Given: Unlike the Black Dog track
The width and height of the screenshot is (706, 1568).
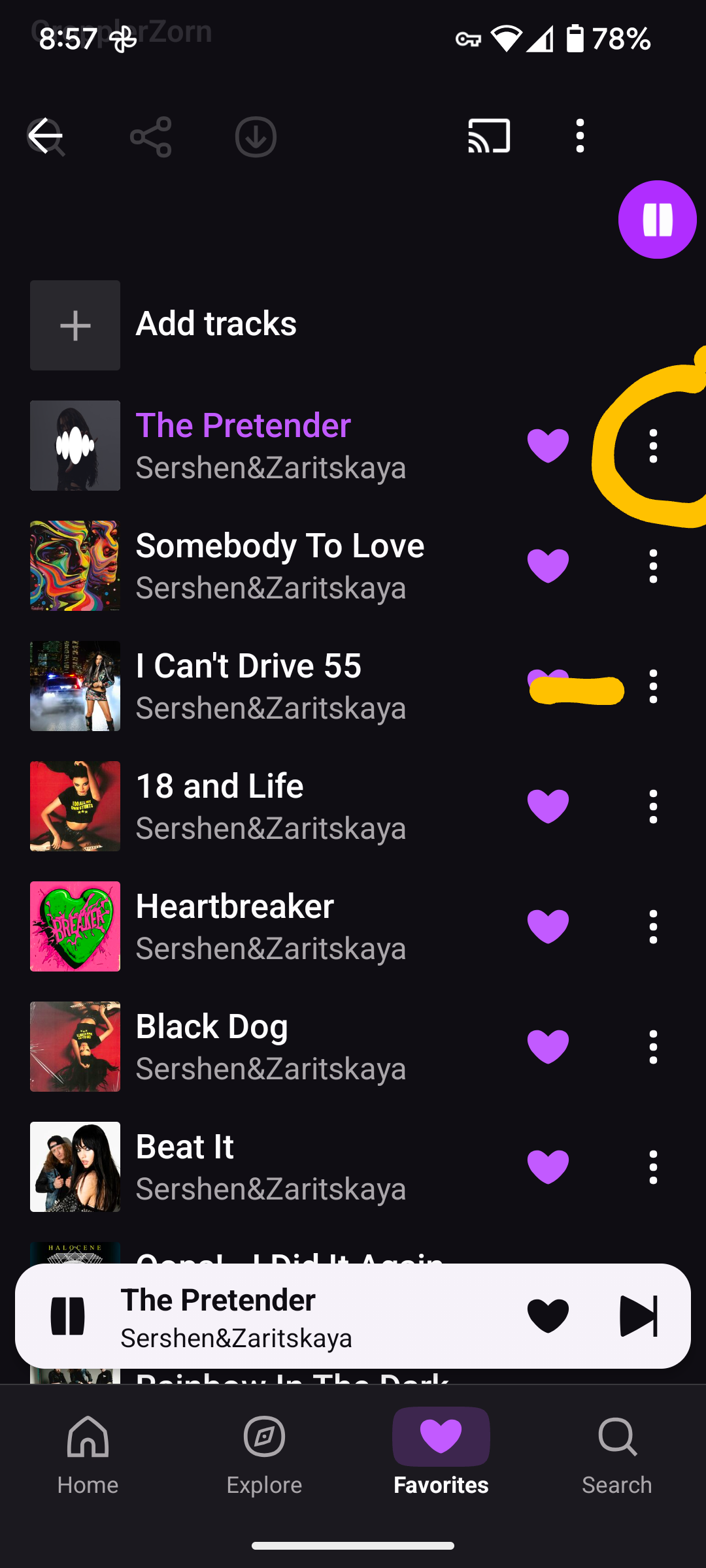Looking at the screenshot, I should pyautogui.click(x=548, y=1046).
